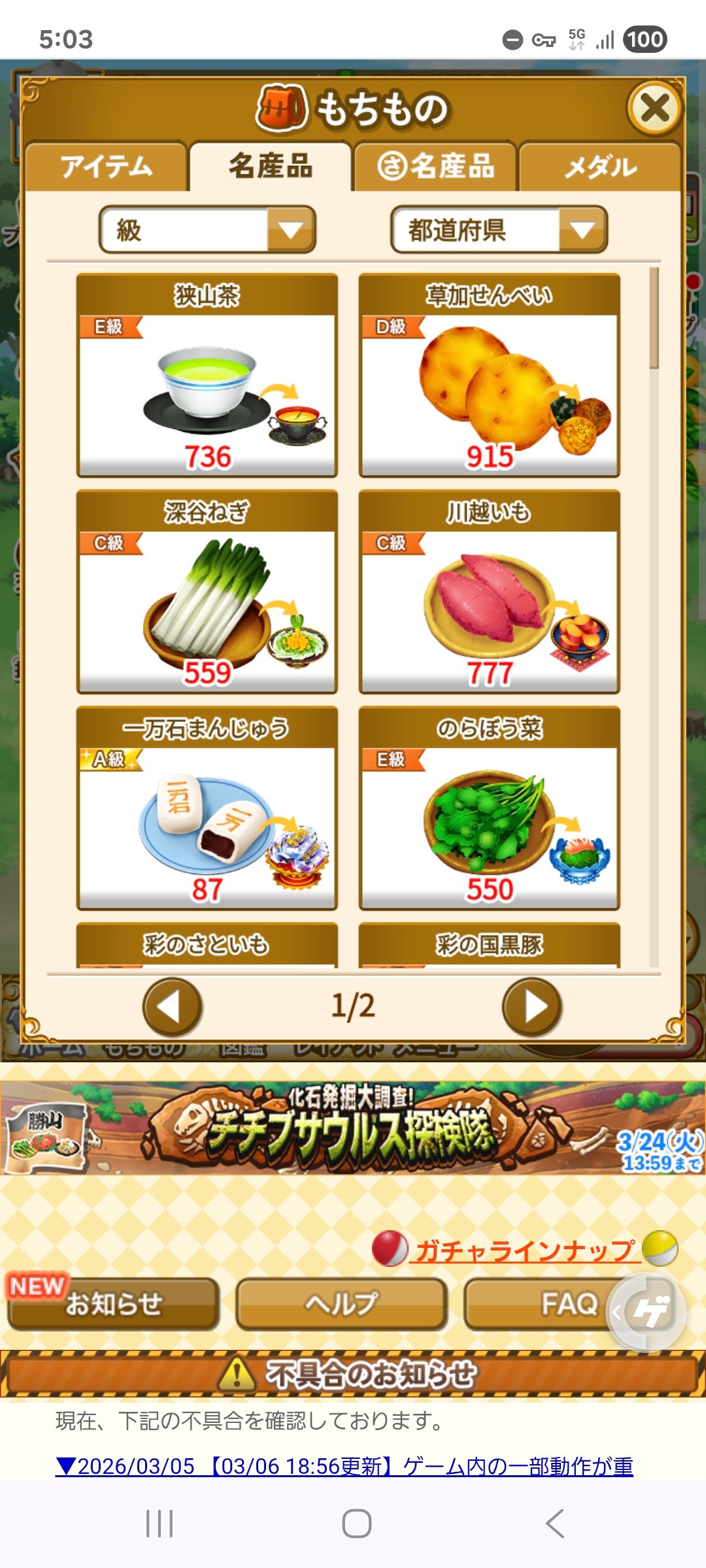This screenshot has height=1568, width=706.
Task: Close the もちもの dialog
Action: pyautogui.click(x=655, y=108)
